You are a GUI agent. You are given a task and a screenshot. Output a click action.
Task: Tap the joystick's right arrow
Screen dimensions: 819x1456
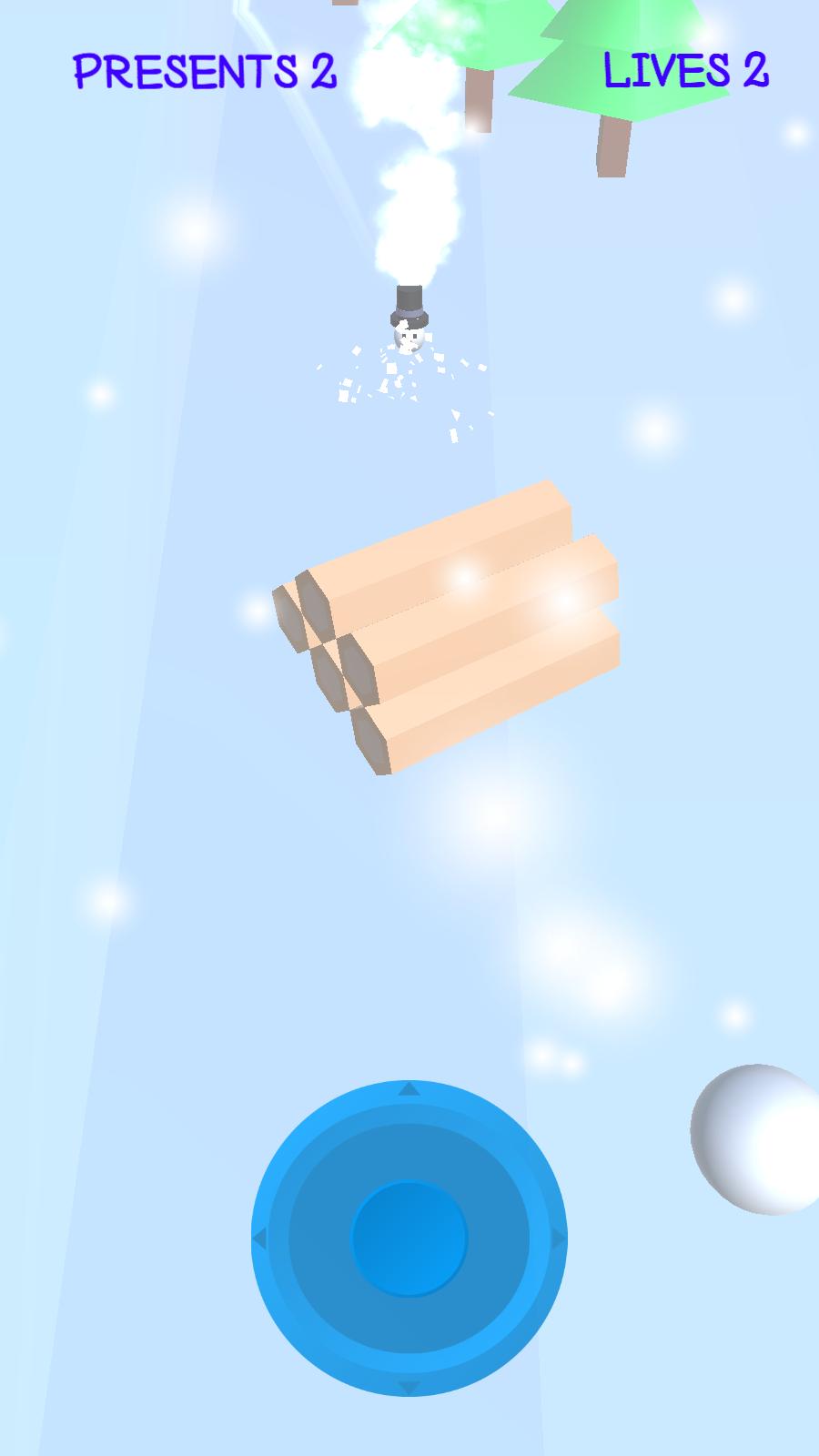(x=558, y=1239)
